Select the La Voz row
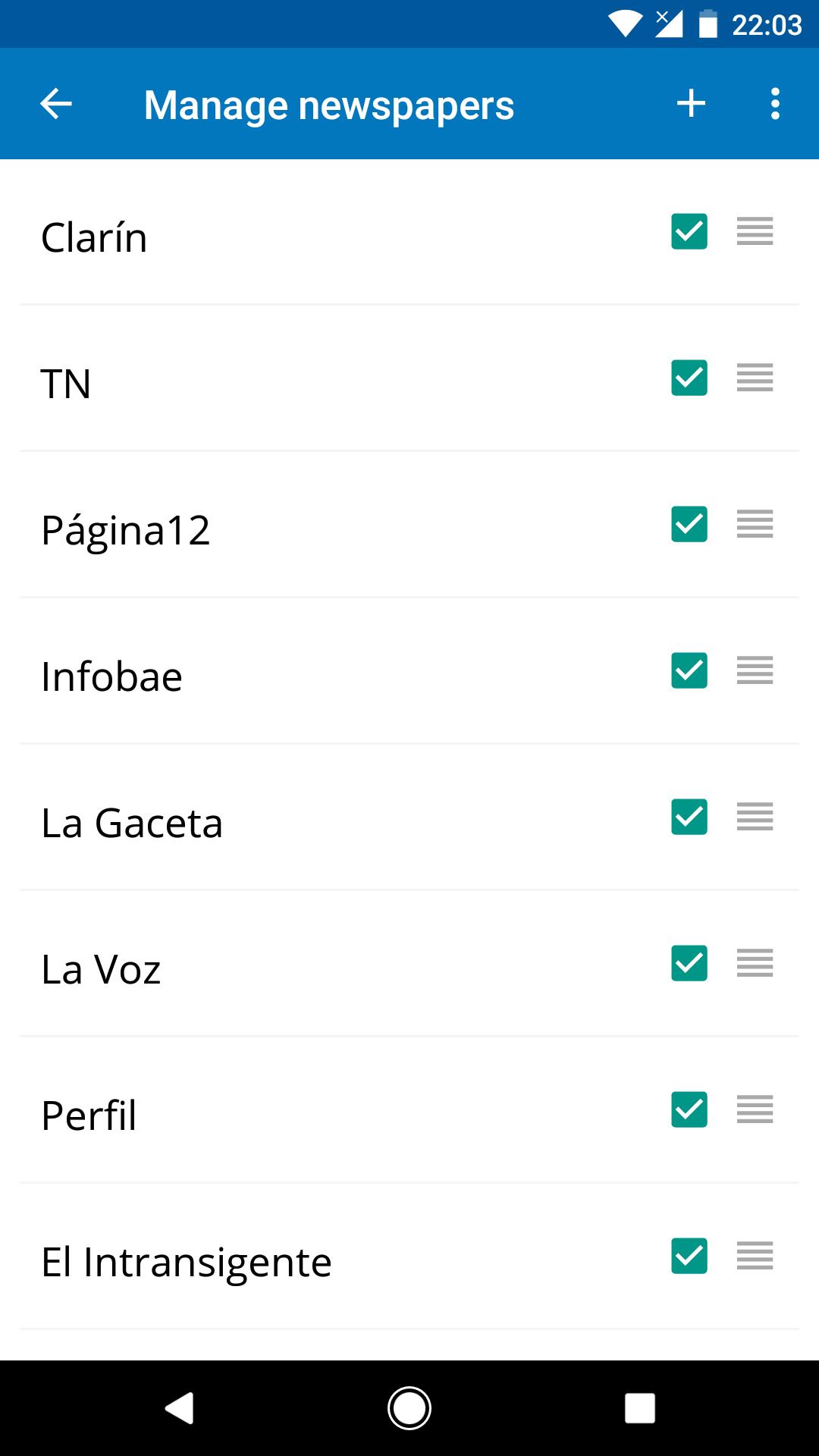Screen dimensions: 819x1456 409,964
